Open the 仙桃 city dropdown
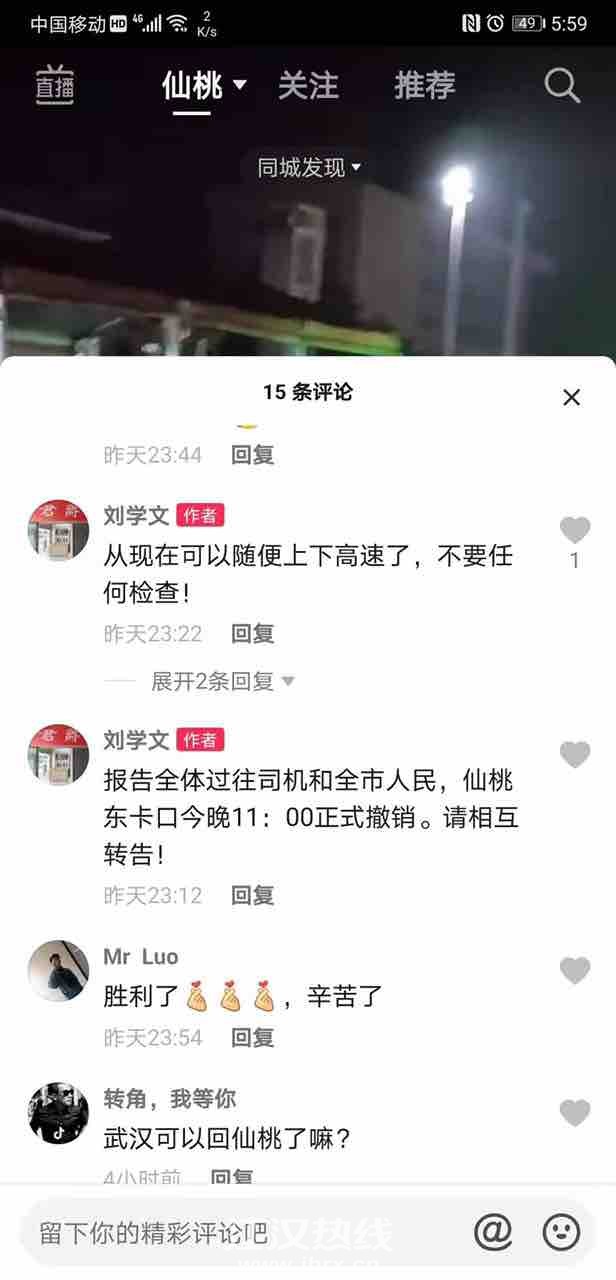This screenshot has width=616, height=1280. point(204,86)
